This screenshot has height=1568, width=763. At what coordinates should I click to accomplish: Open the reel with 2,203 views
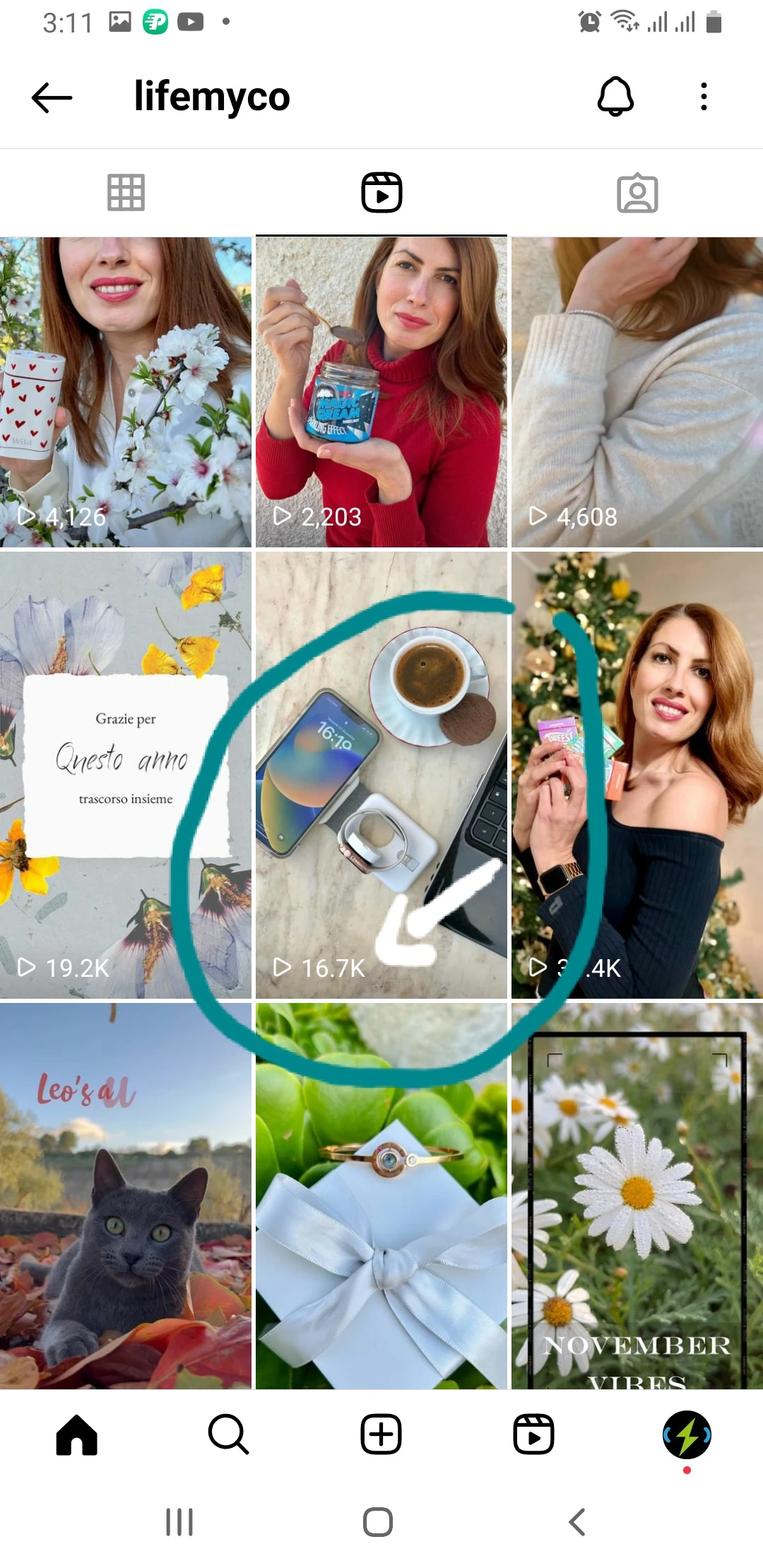[x=381, y=388]
